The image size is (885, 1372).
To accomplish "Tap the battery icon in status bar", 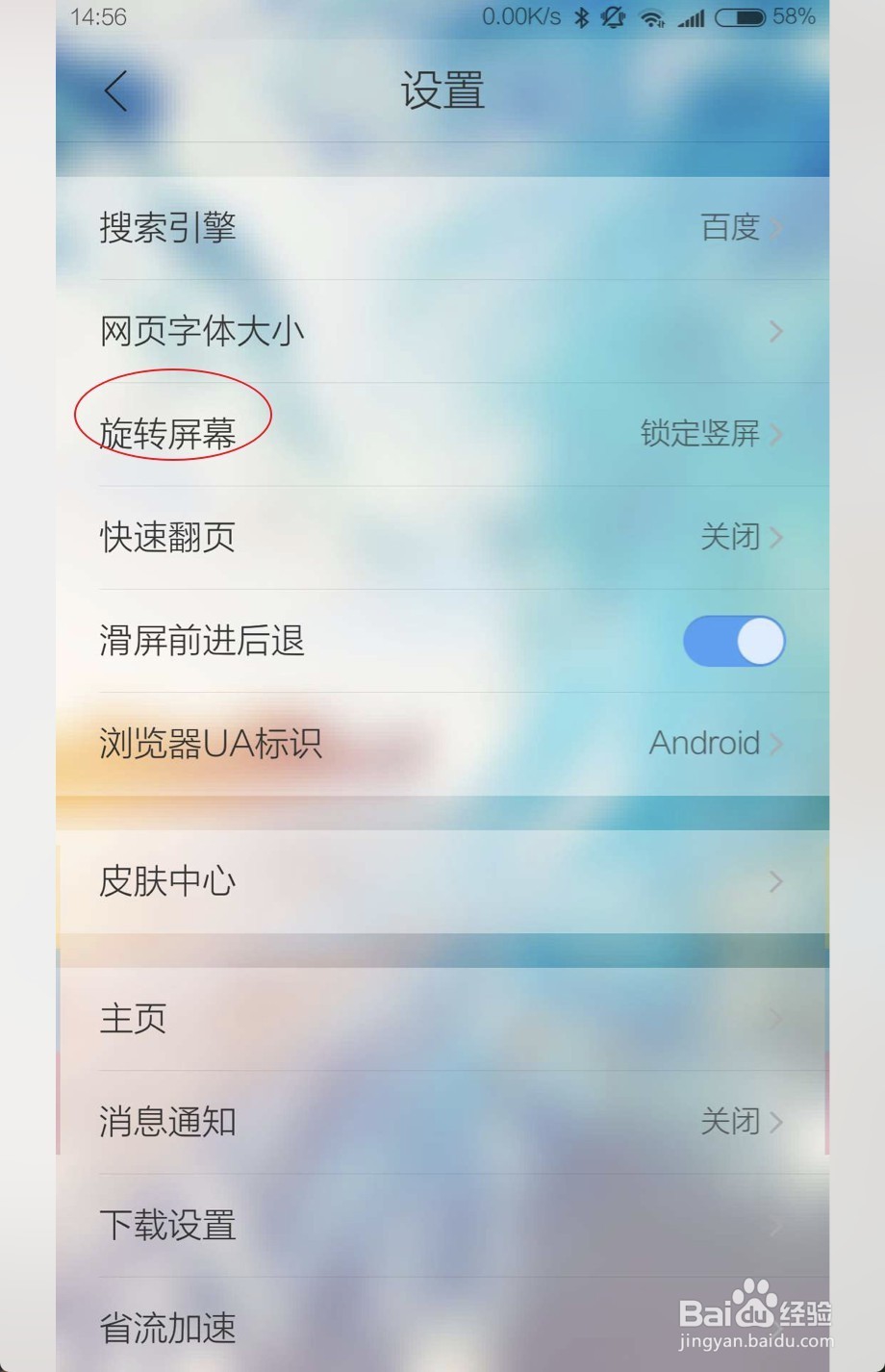I will [741, 16].
